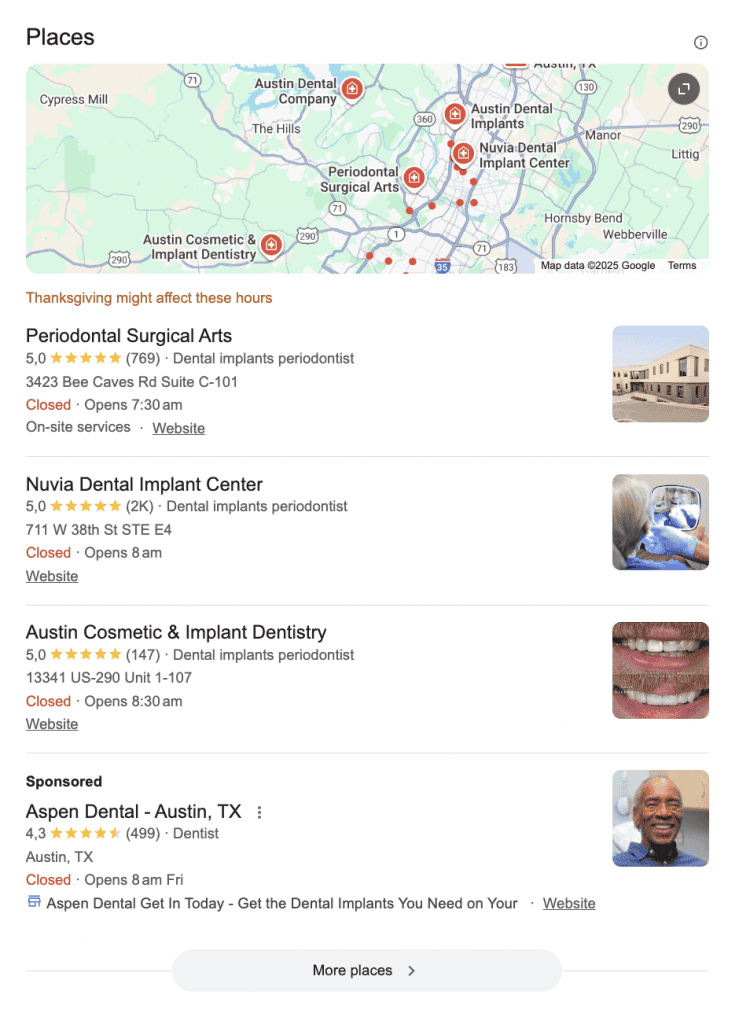Visit Nuvia Dental Implant Center website link
The width and height of the screenshot is (750, 1024).
click(52, 576)
